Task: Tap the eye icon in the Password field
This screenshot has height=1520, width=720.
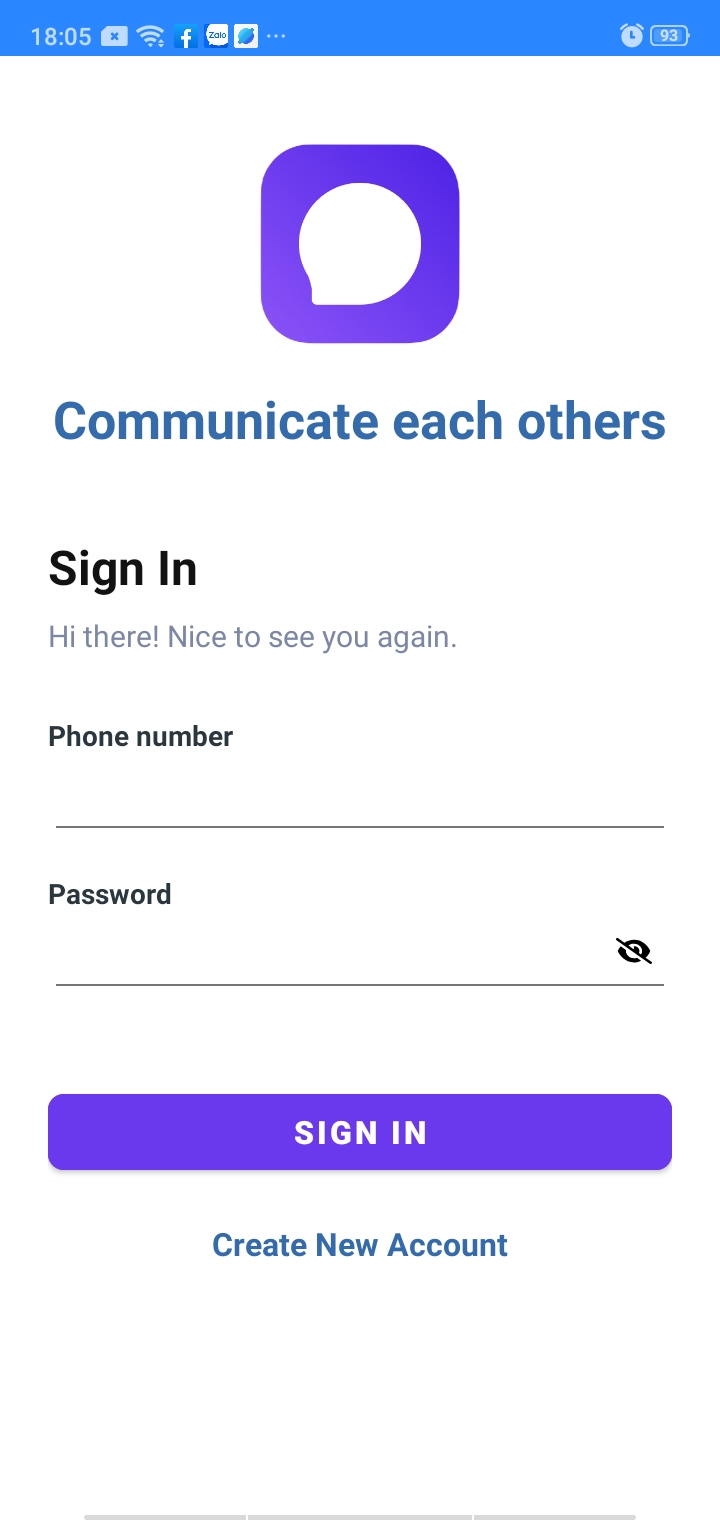Action: [633, 950]
